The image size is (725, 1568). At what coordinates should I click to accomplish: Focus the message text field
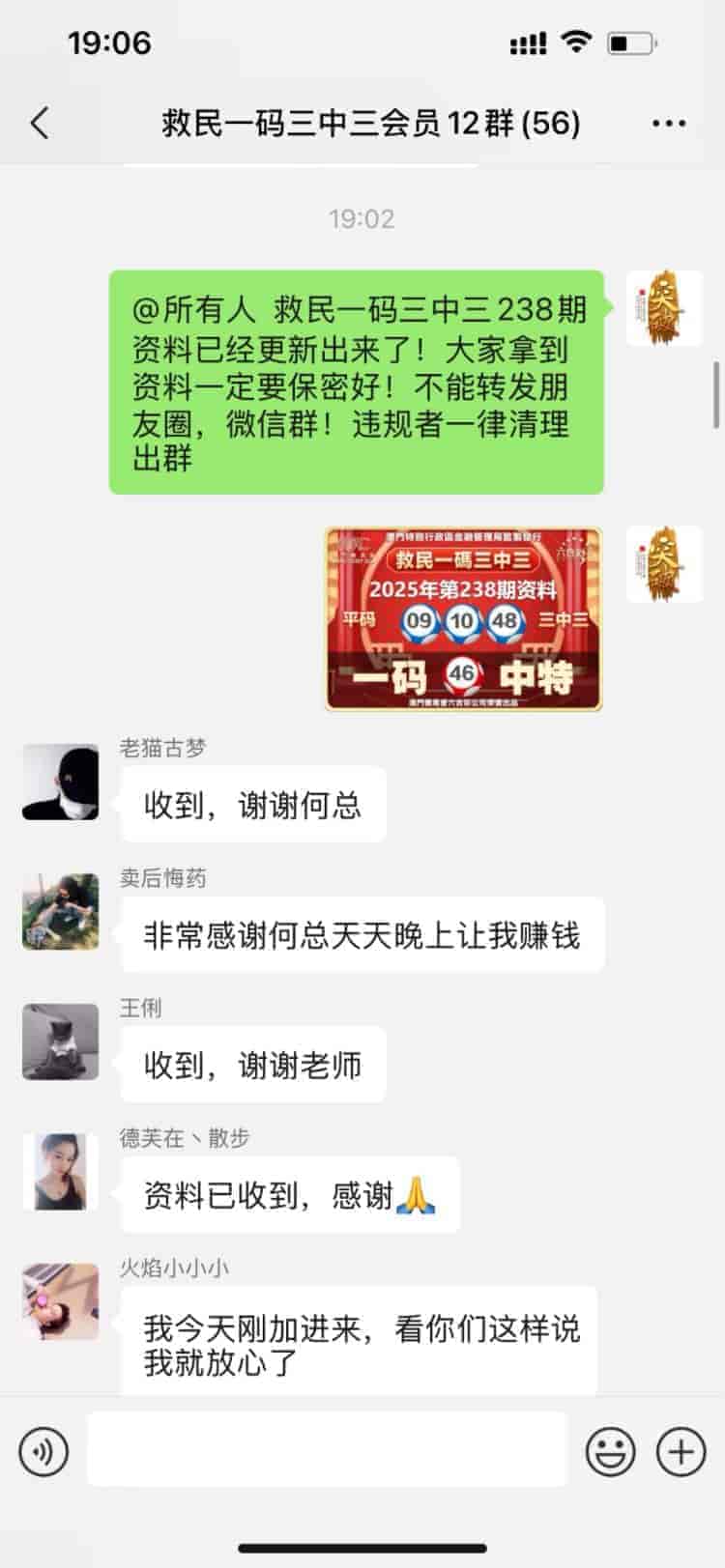[x=327, y=1449]
